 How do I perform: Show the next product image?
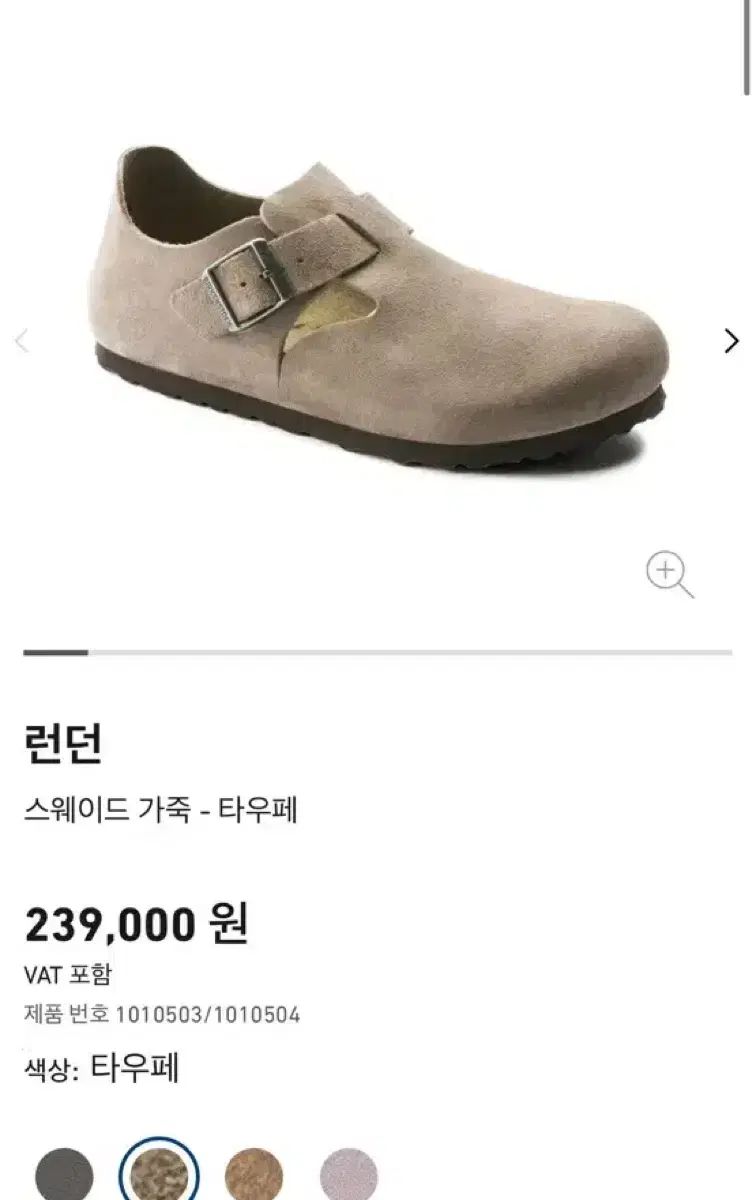(x=731, y=341)
